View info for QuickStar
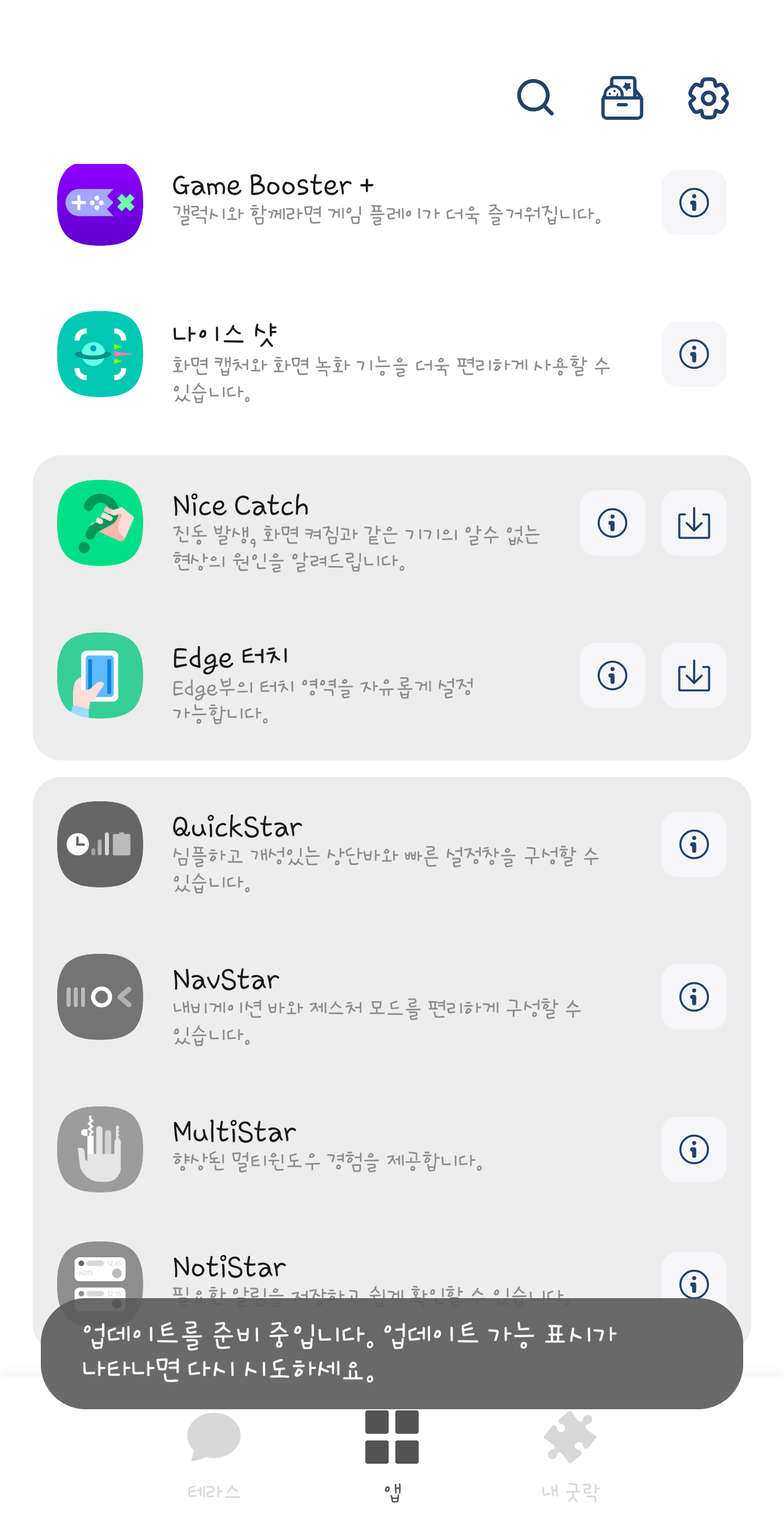 [x=694, y=844]
